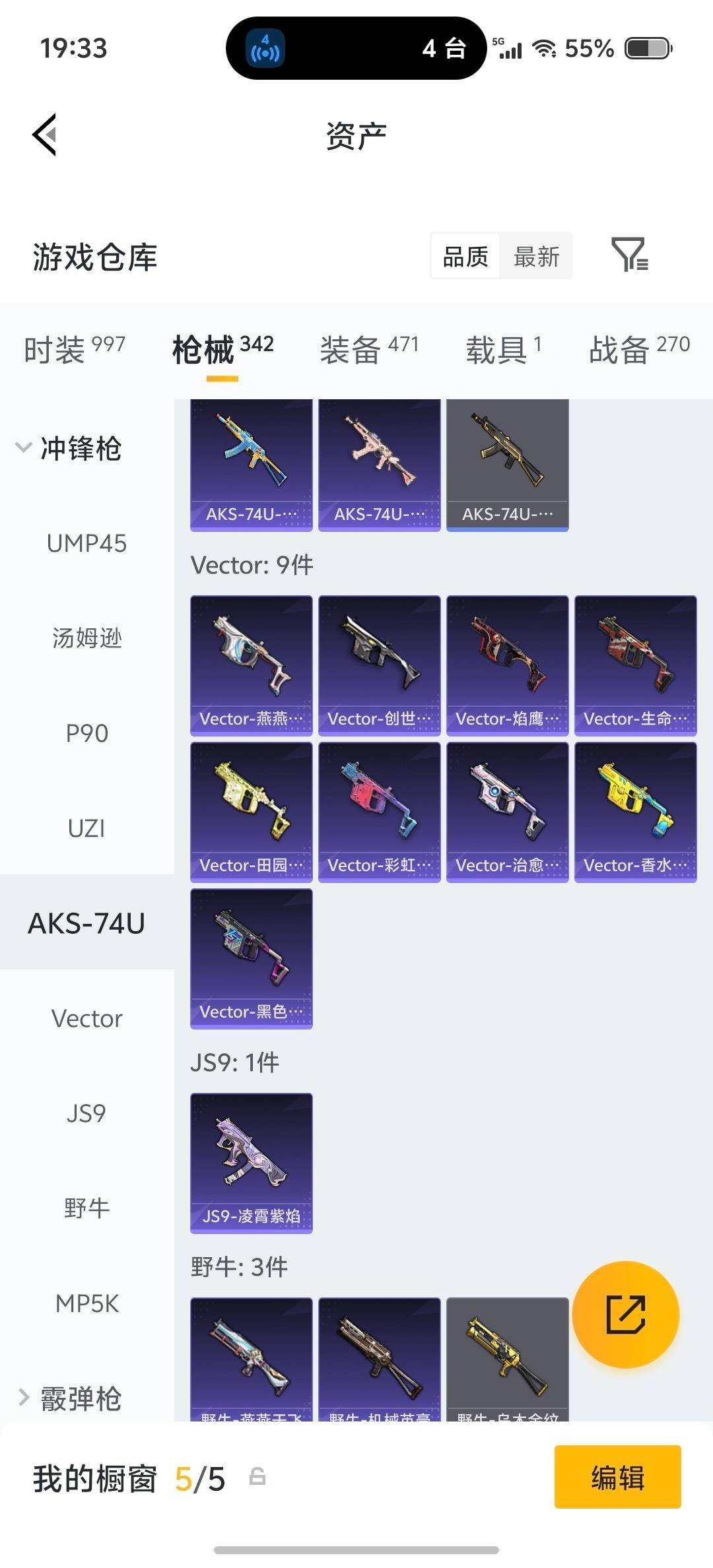The height and width of the screenshot is (1568, 713).
Task: Switch sorting to 最新
Action: [x=537, y=257]
